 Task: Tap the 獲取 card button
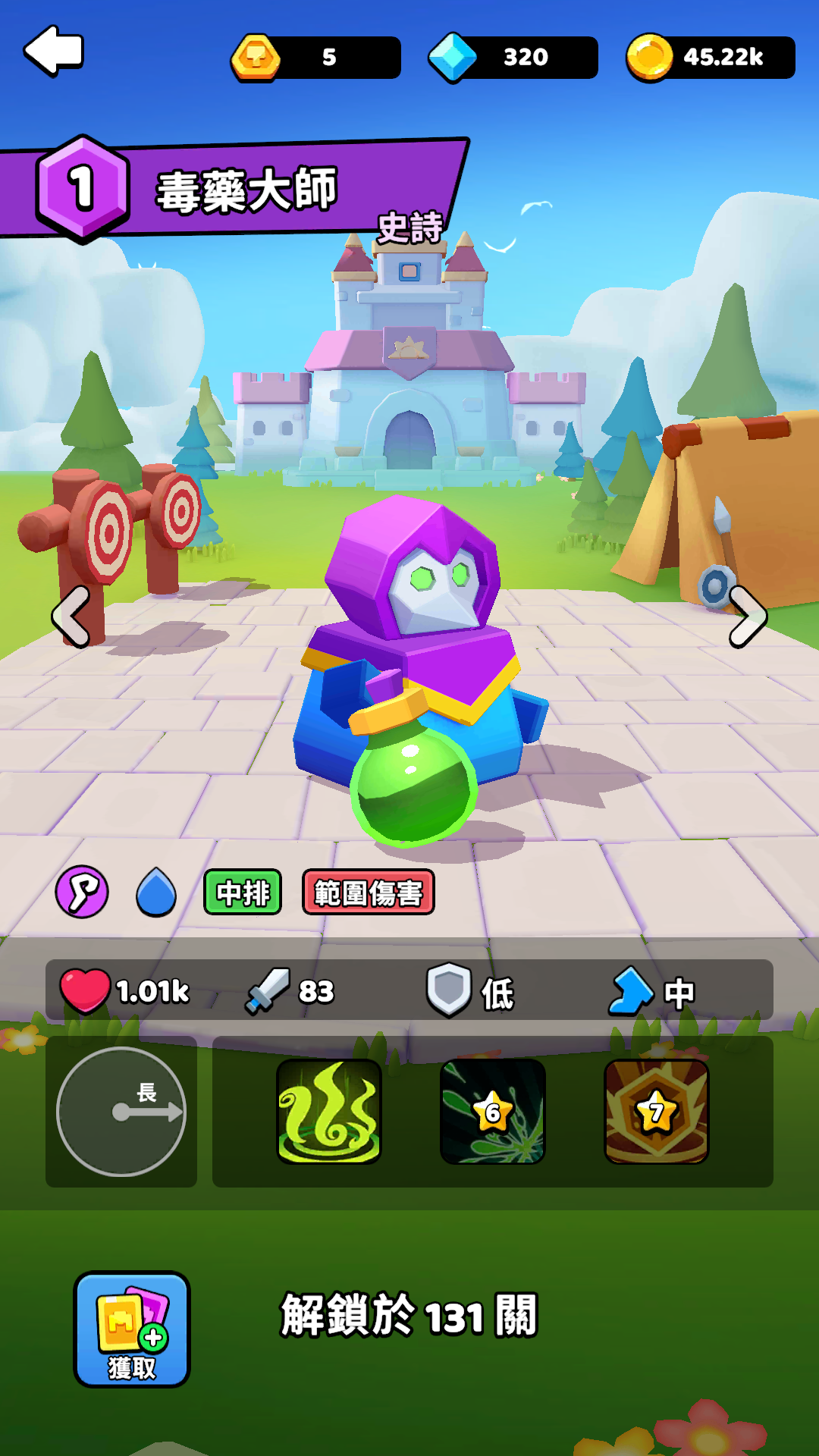click(x=132, y=1329)
